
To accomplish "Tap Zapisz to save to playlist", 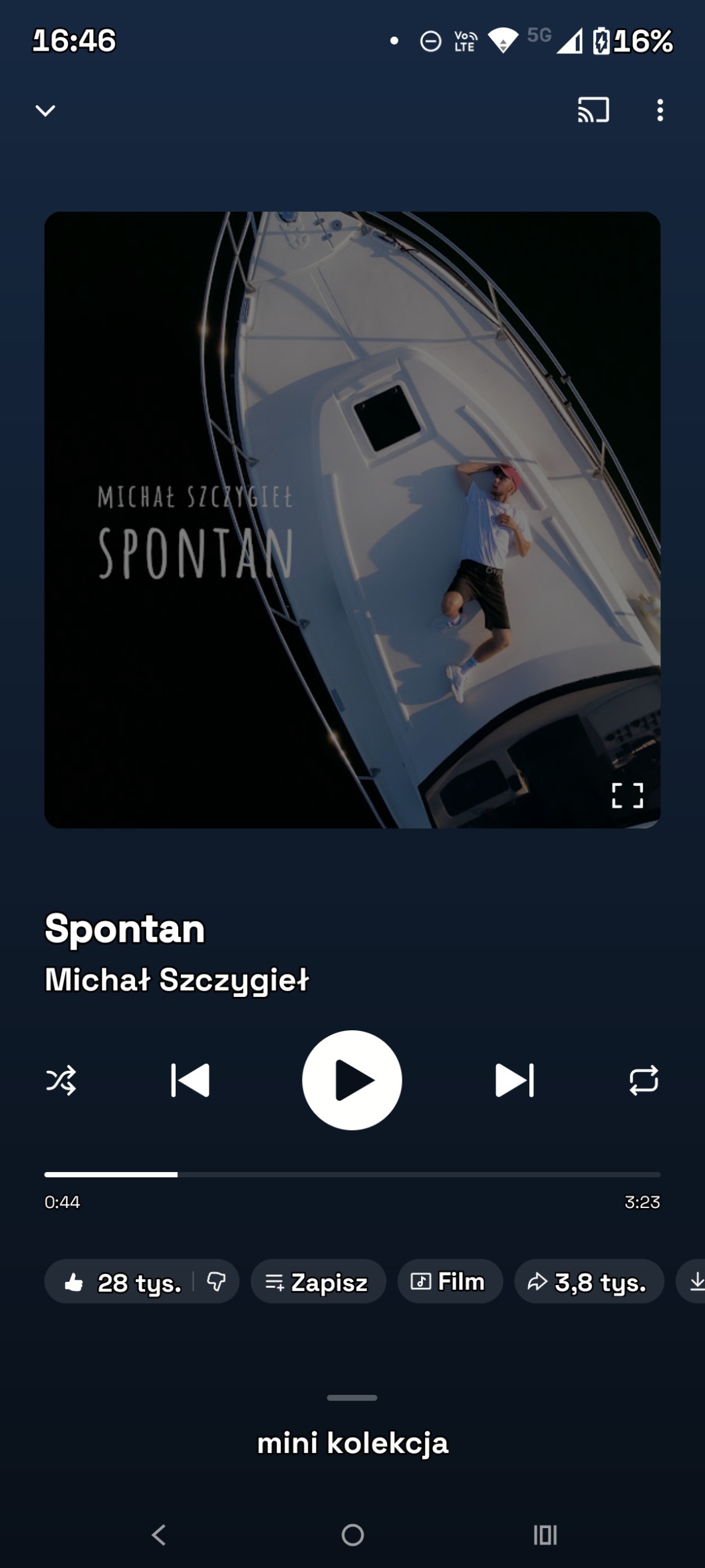I will pyautogui.click(x=318, y=1282).
